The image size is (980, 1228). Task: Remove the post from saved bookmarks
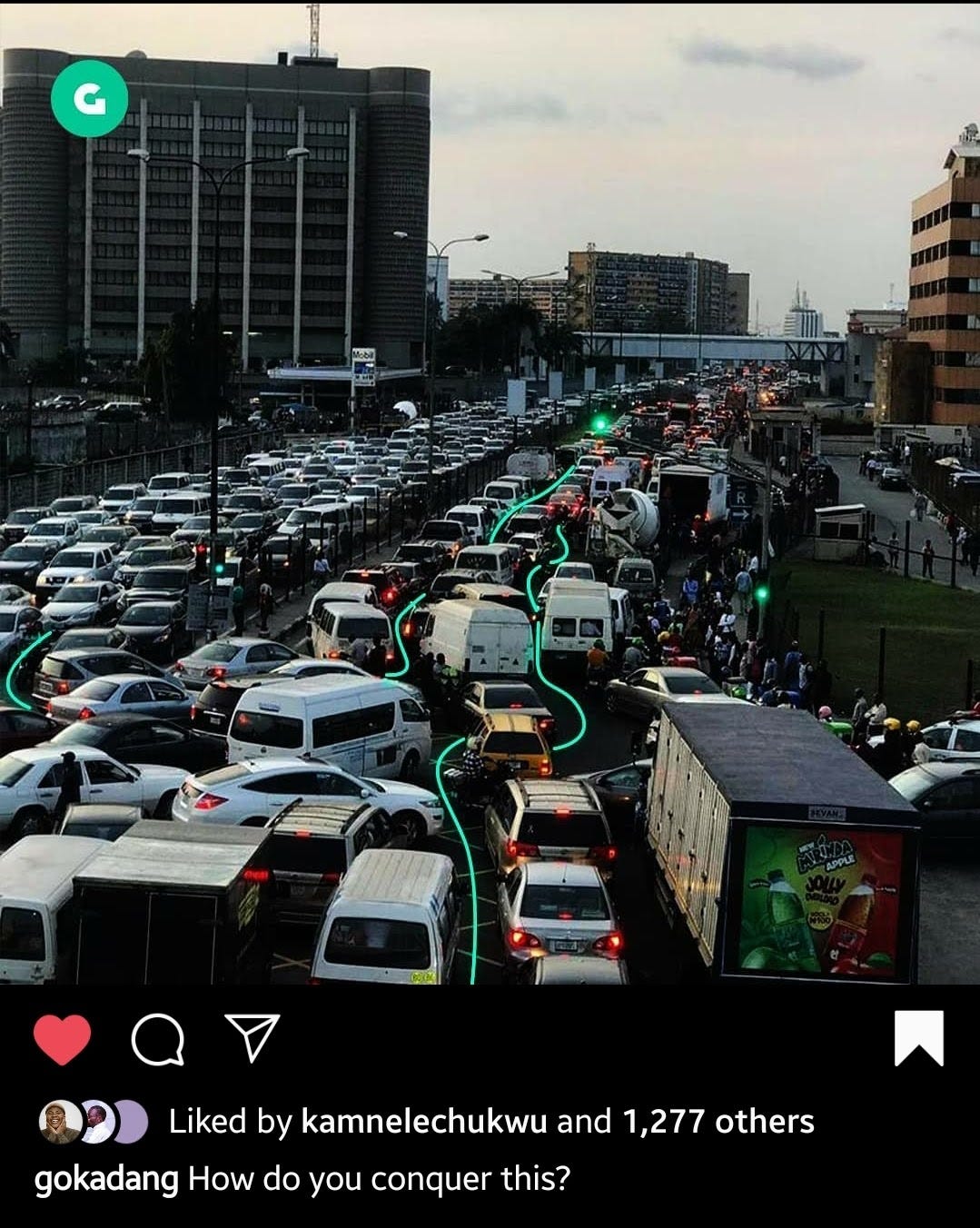click(918, 1038)
